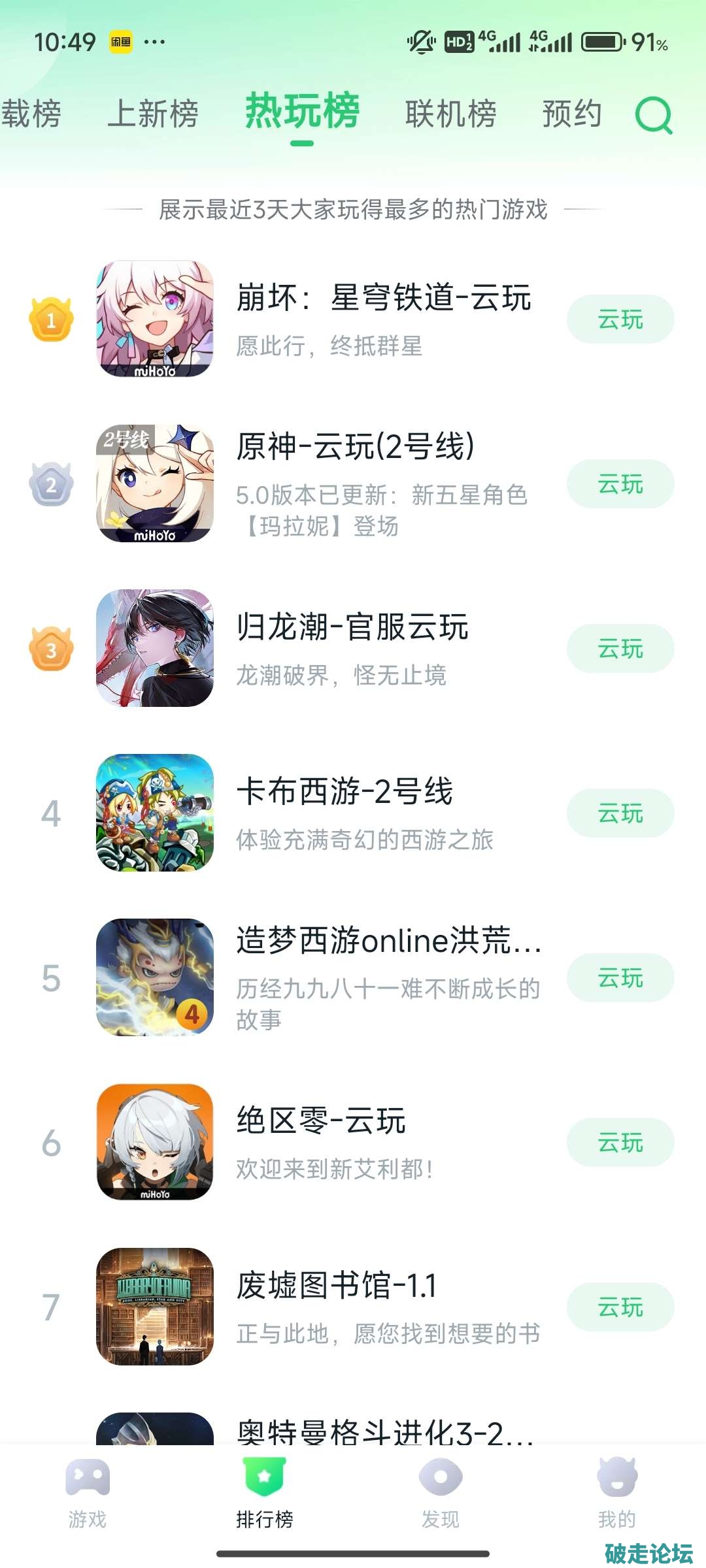This screenshot has height=1568, width=706.
Task: Start 云玩 for 绝区零-云玩
Action: tap(620, 1143)
